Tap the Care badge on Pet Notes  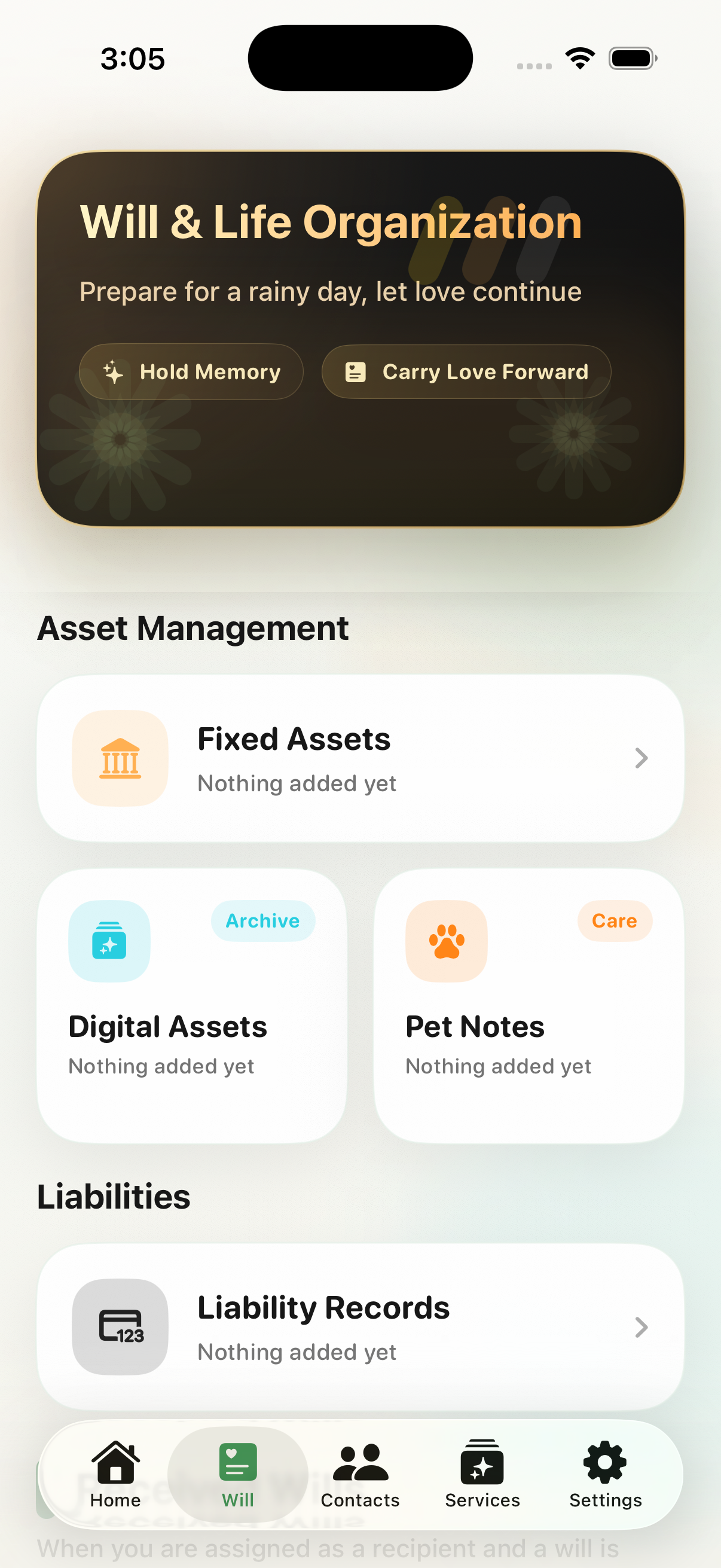[615, 921]
